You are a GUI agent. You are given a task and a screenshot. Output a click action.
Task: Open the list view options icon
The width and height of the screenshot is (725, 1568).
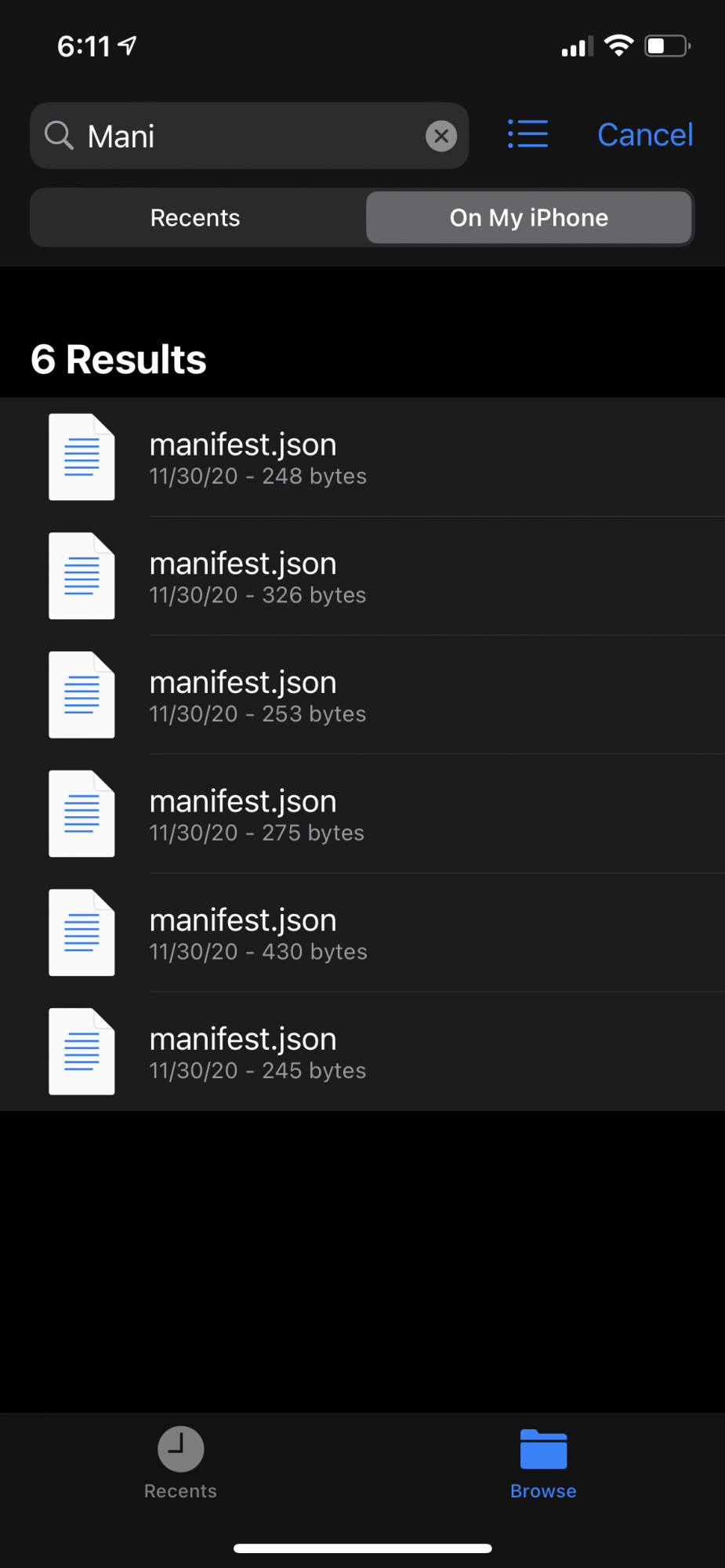527,134
